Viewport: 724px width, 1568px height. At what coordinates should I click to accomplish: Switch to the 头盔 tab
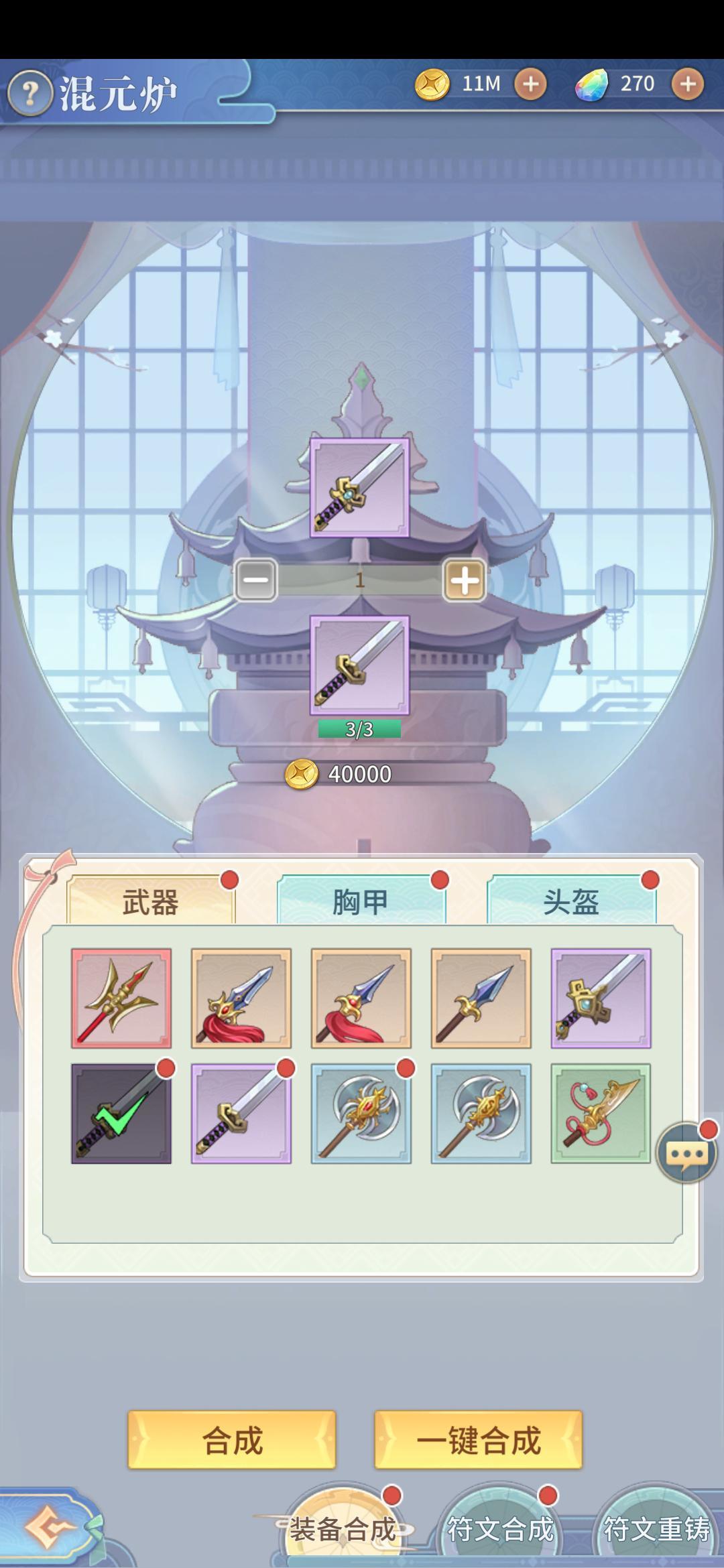pos(570,901)
